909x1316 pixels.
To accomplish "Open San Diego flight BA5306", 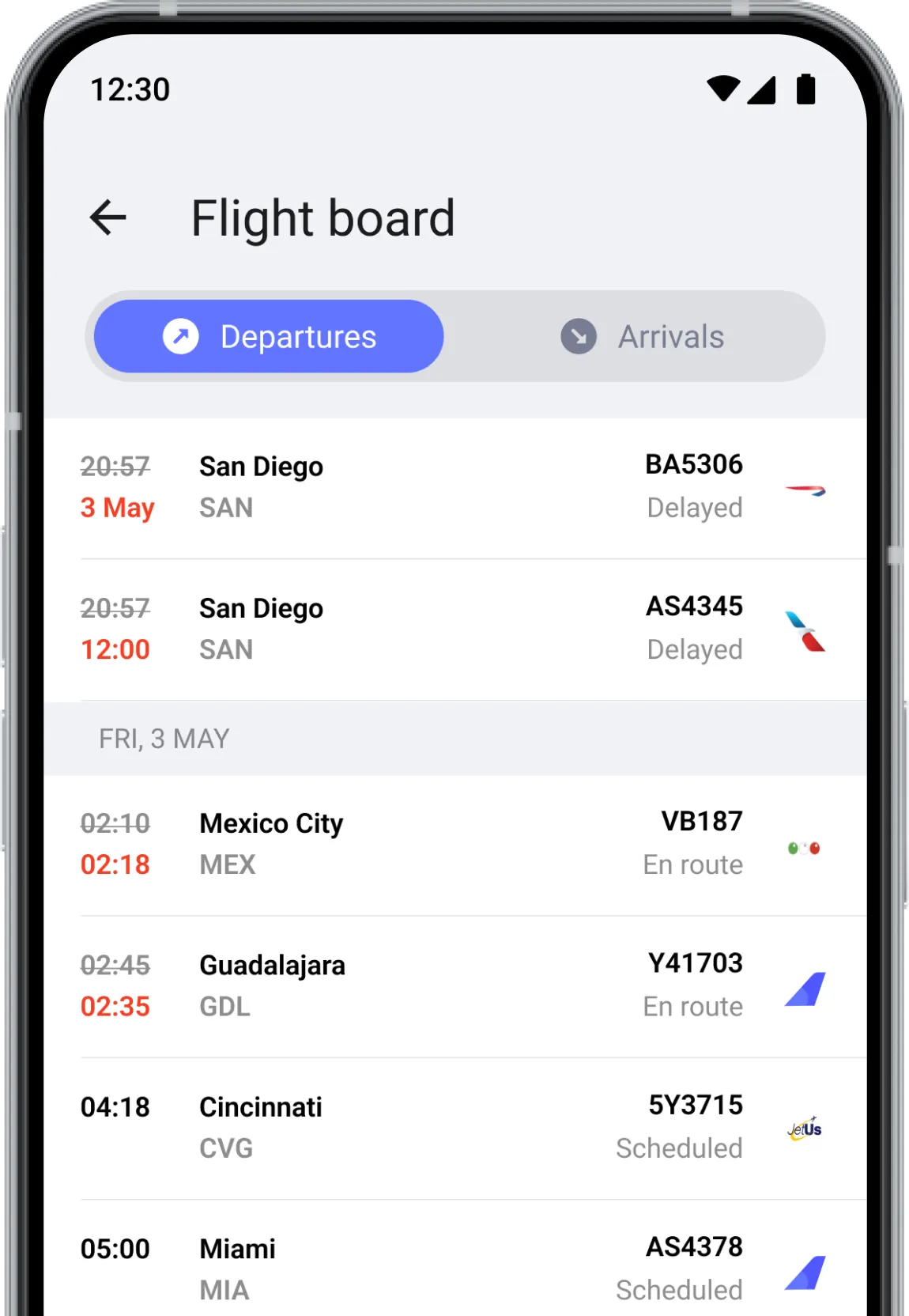I will (x=455, y=486).
